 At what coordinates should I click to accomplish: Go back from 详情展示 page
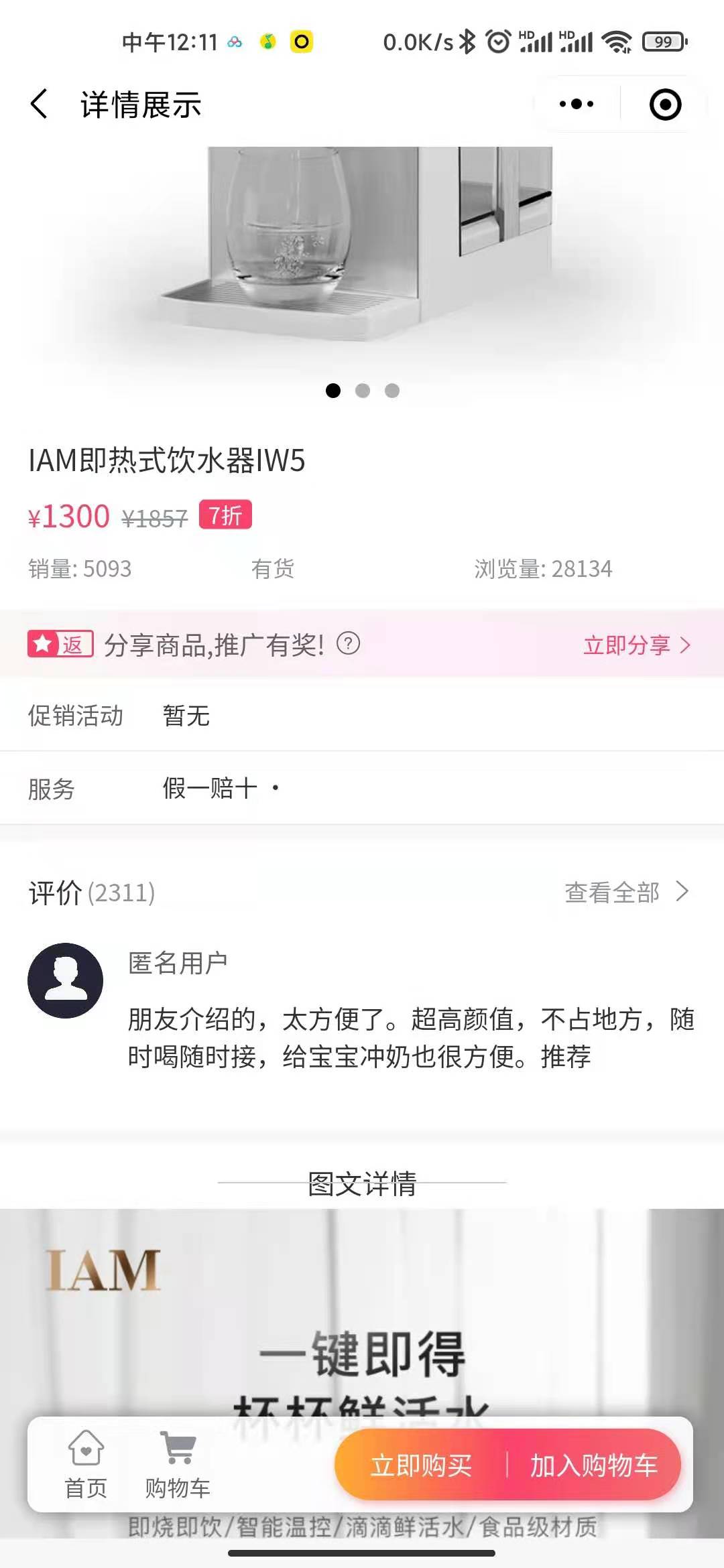pos(39,105)
